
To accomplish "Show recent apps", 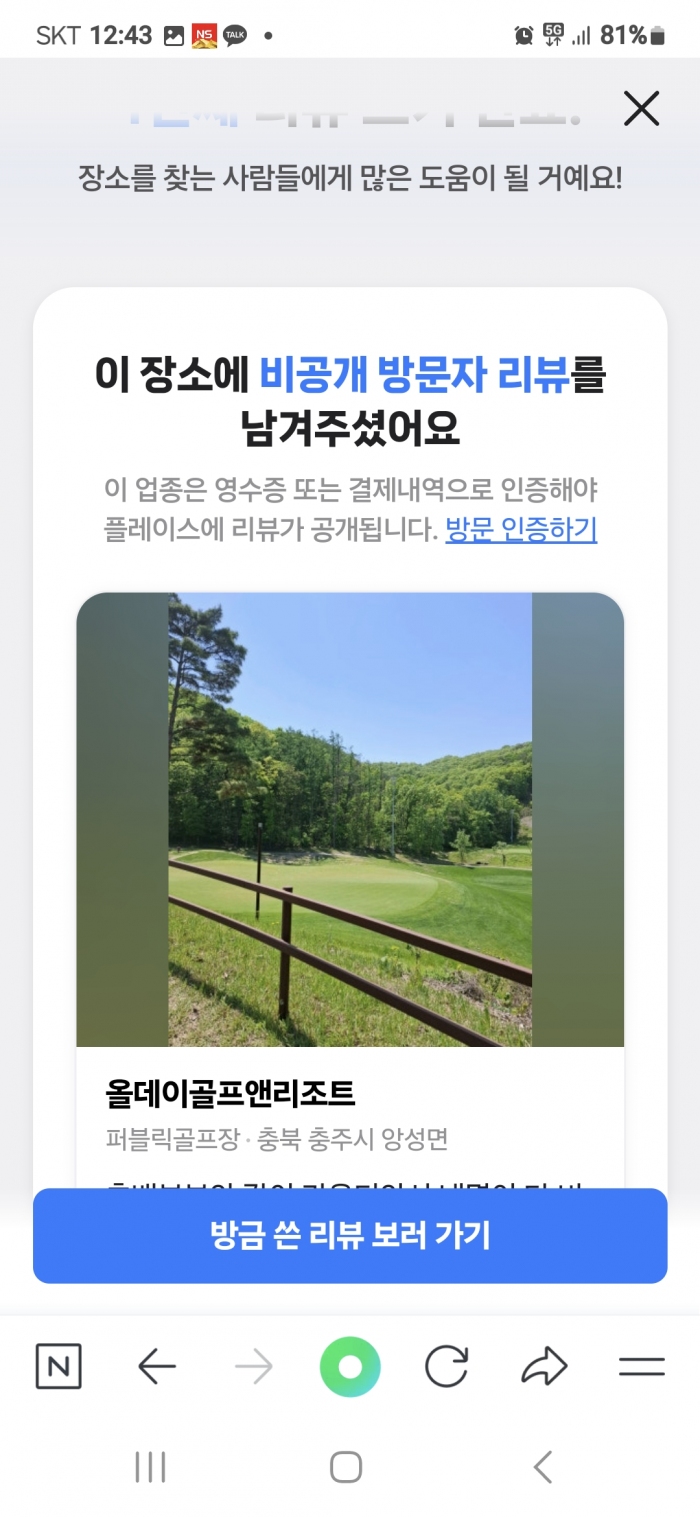I will click(150, 1467).
